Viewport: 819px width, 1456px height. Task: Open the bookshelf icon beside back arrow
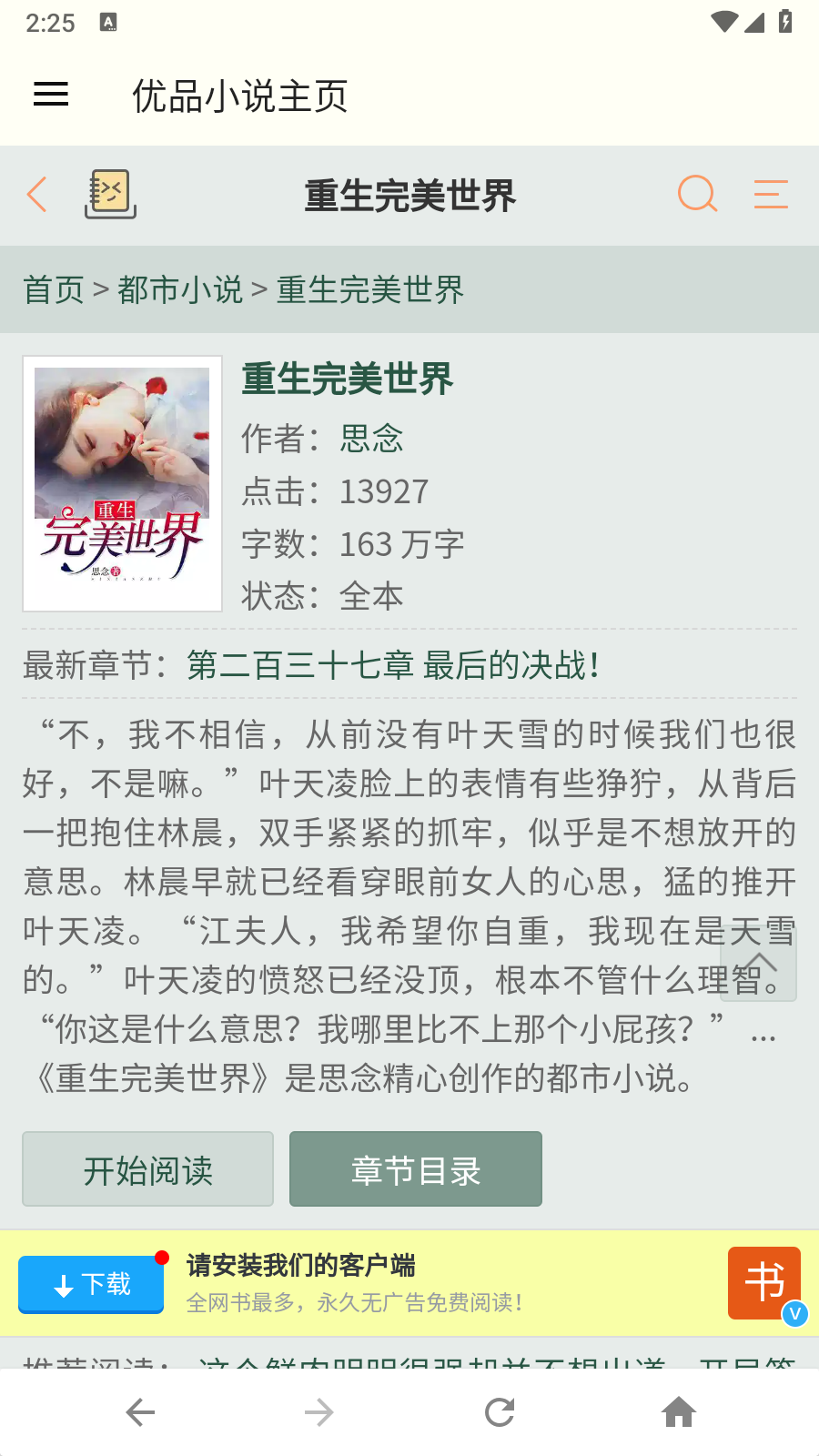[x=110, y=194]
